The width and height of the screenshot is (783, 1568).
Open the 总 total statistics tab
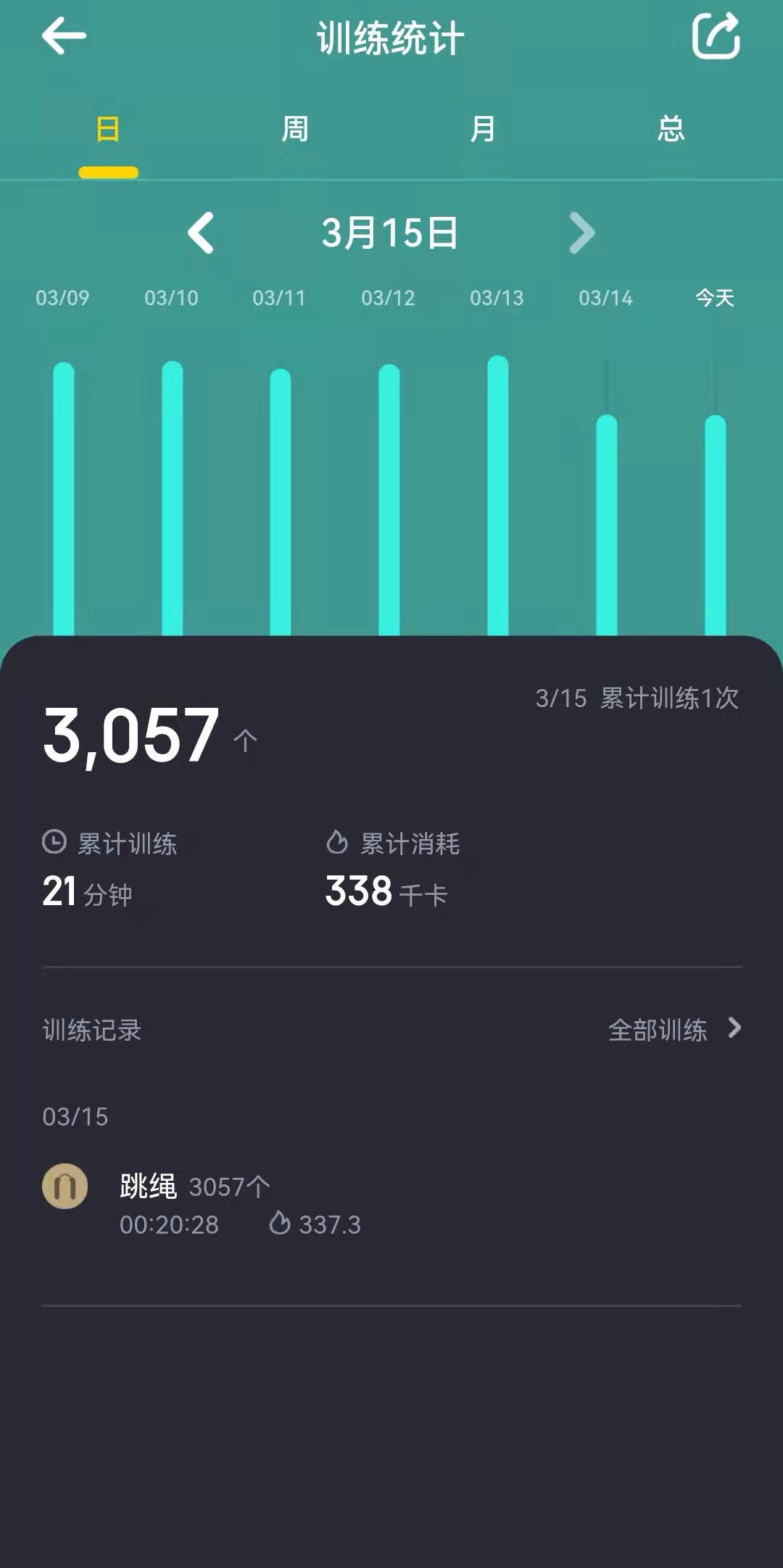point(671,129)
